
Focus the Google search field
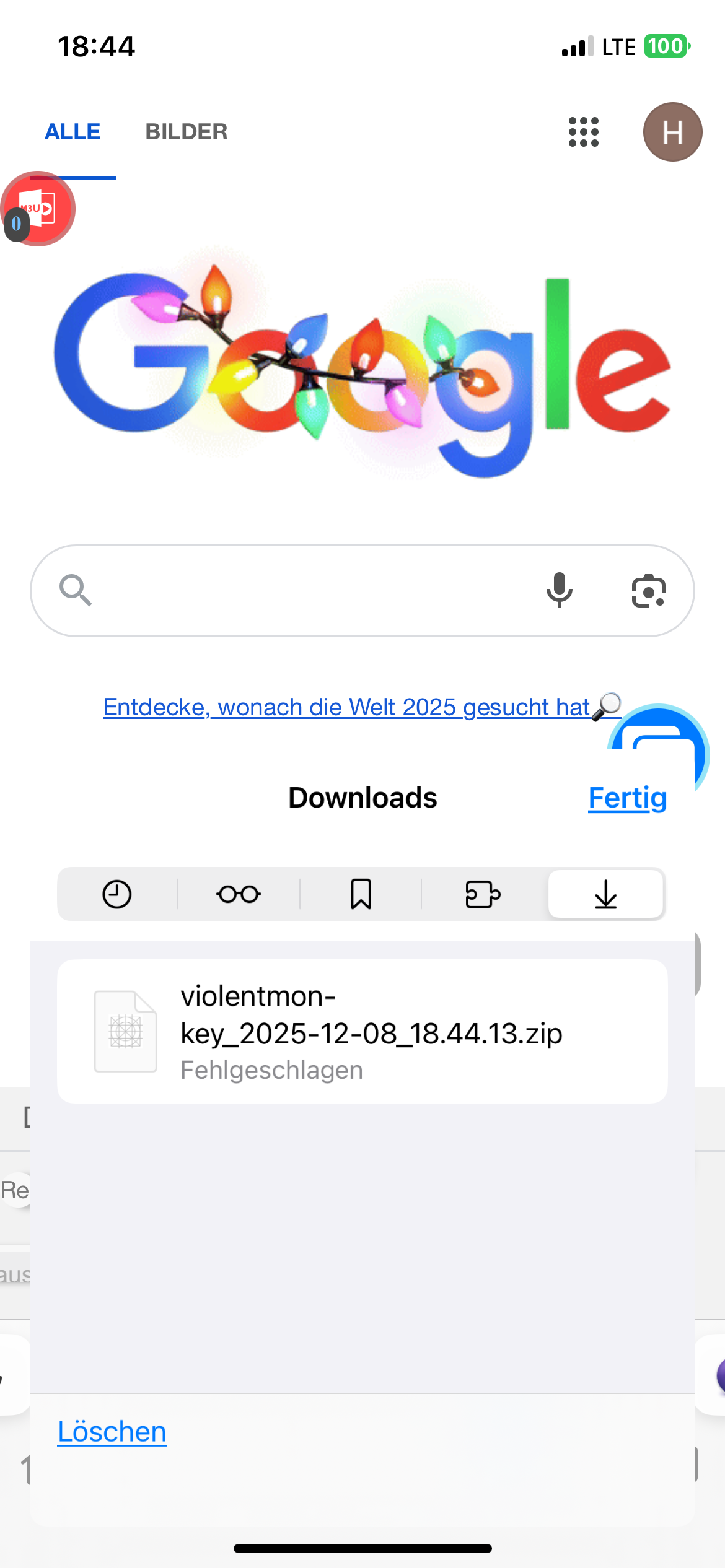pos(310,591)
